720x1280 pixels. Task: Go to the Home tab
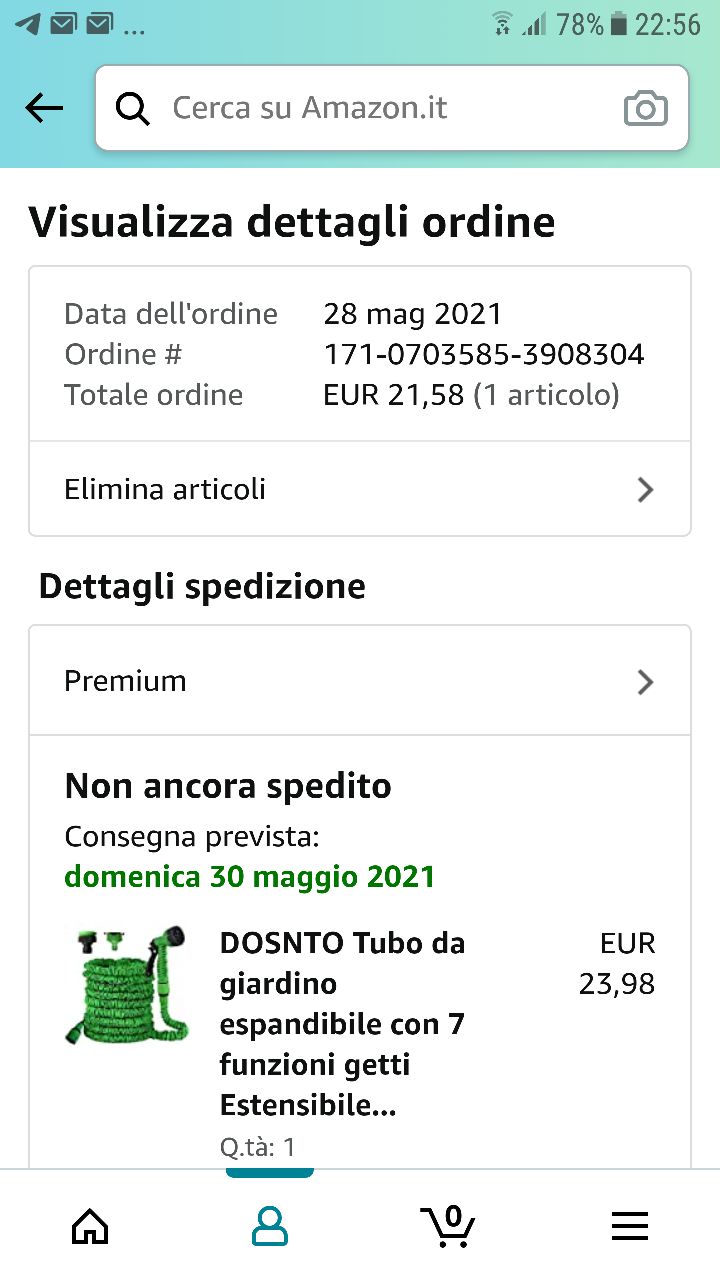point(90,1225)
